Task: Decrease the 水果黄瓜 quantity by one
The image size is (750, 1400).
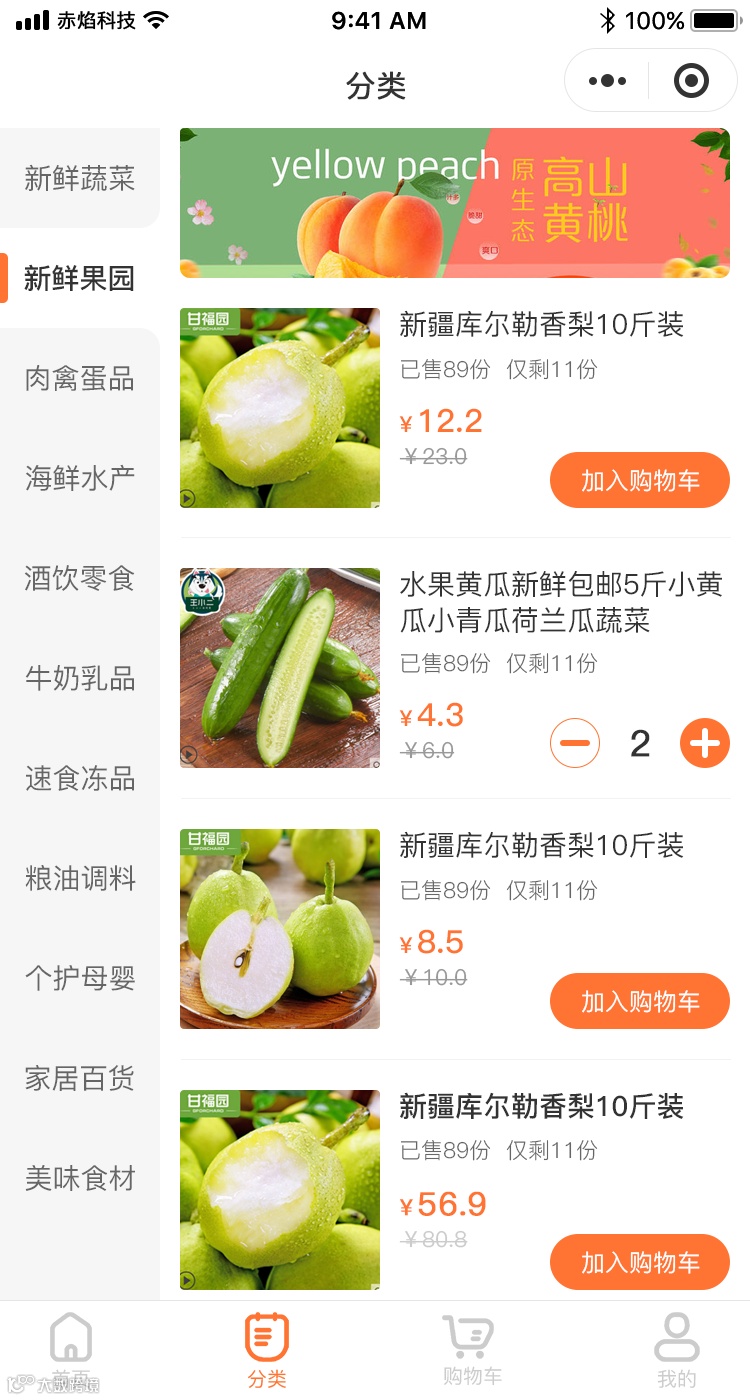Action: (575, 743)
